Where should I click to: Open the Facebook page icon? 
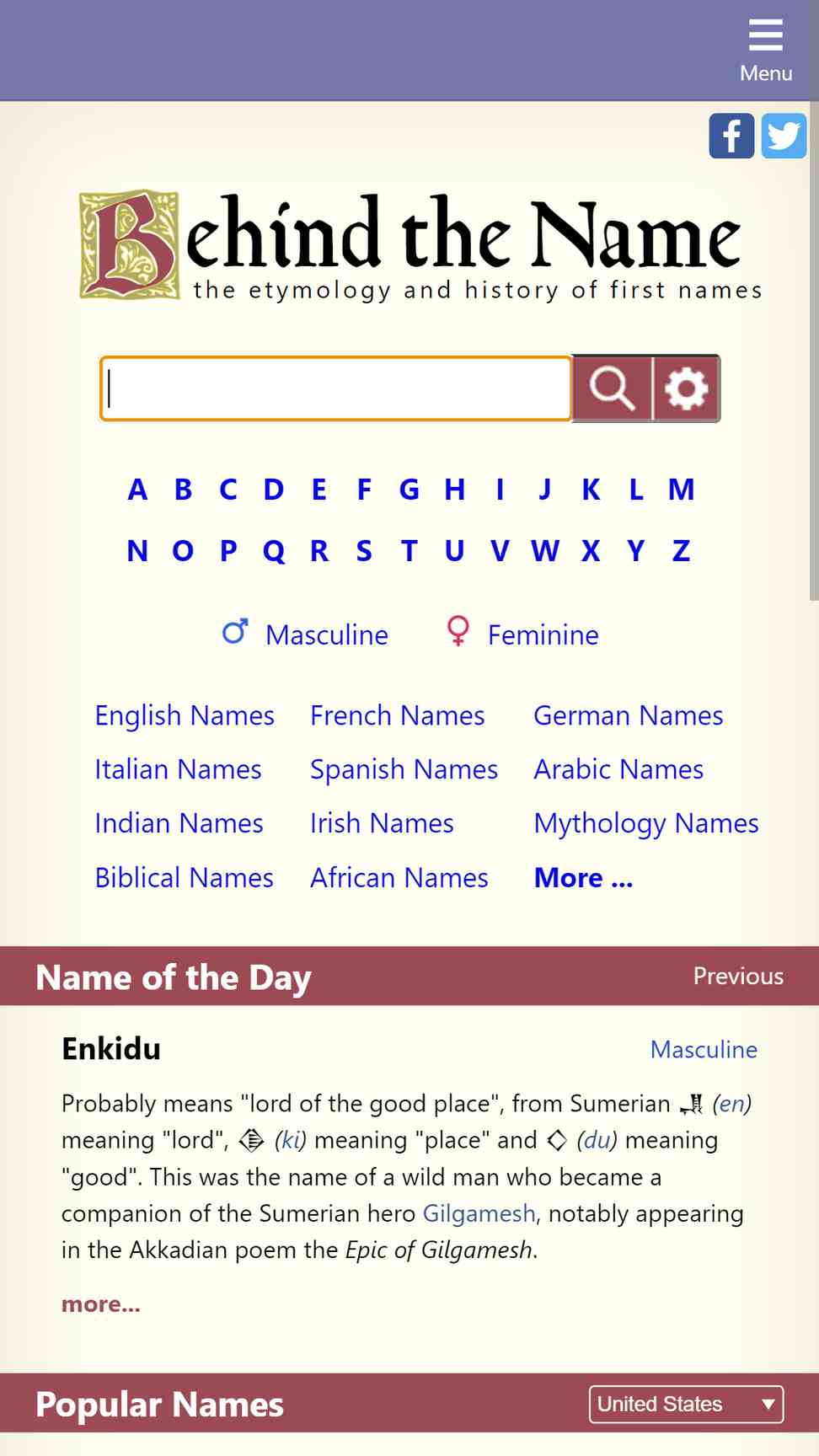coord(731,136)
